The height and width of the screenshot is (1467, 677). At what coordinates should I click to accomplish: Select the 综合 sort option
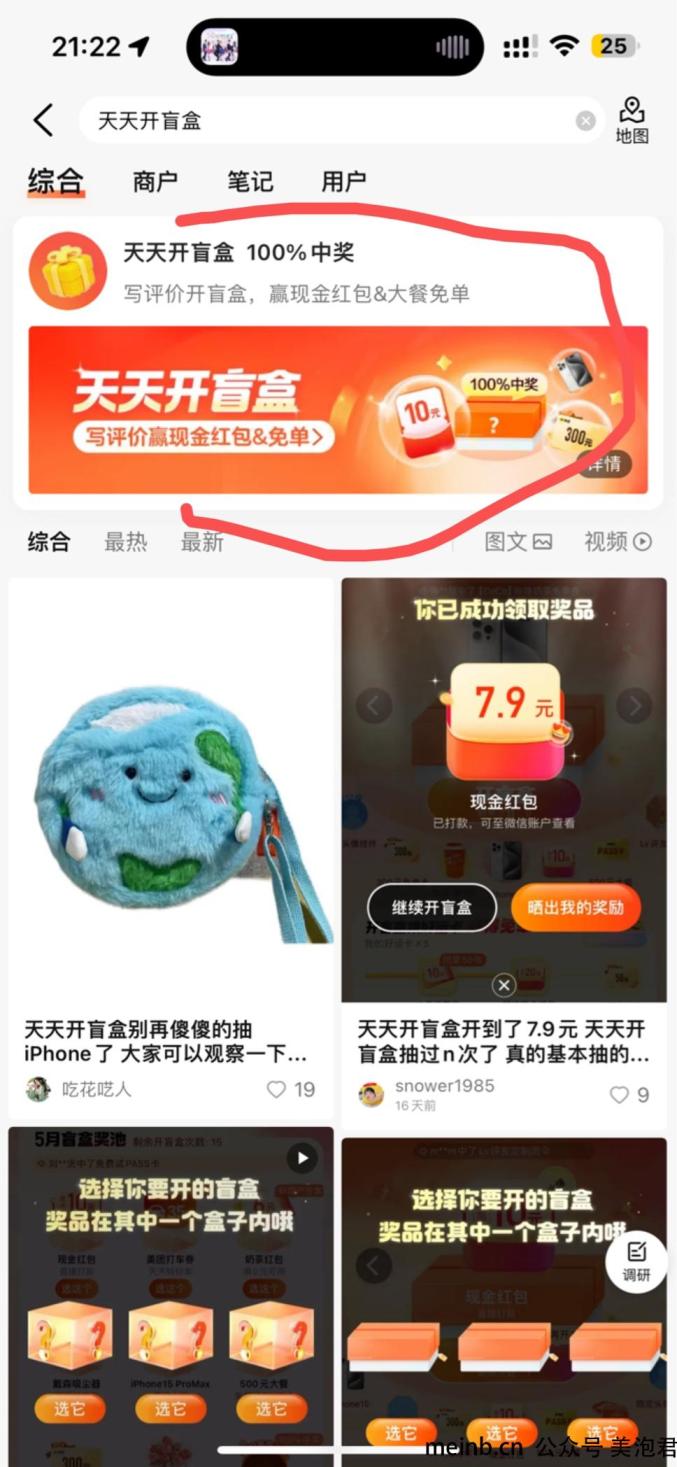(49, 542)
